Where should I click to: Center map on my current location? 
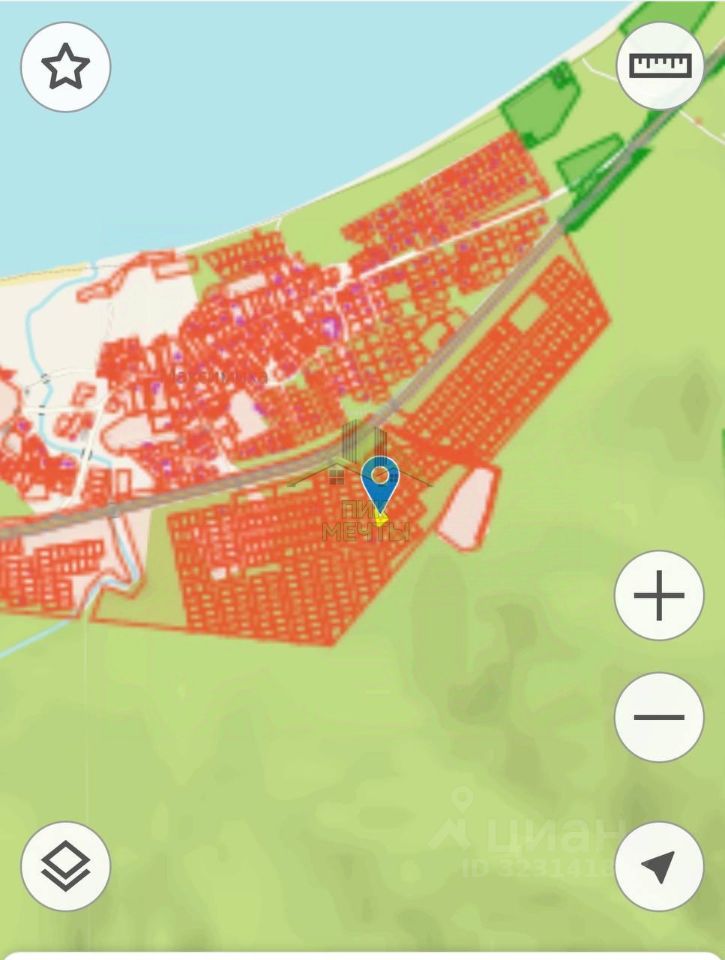tap(660, 866)
